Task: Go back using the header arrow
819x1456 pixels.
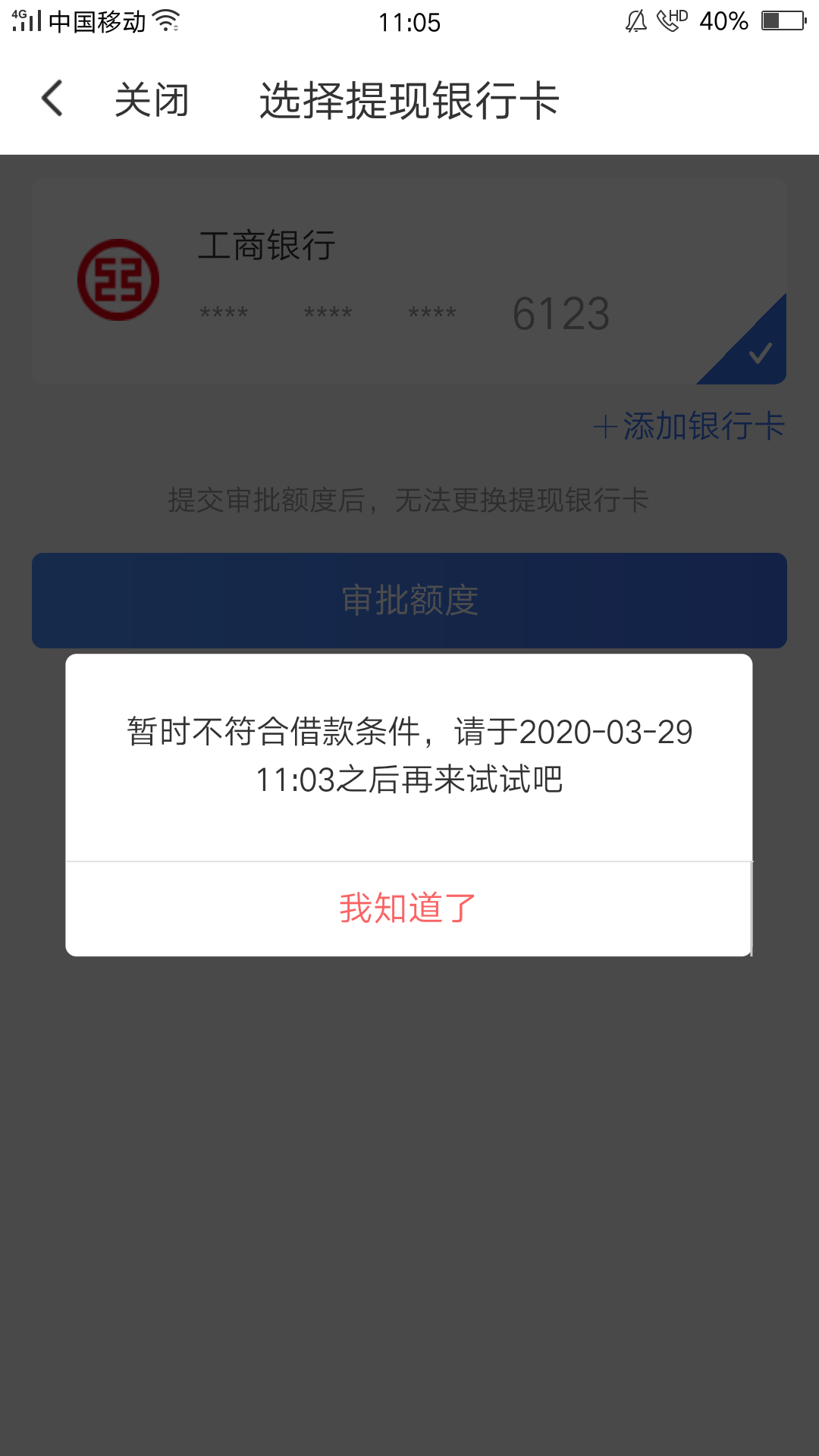Action: (x=52, y=99)
